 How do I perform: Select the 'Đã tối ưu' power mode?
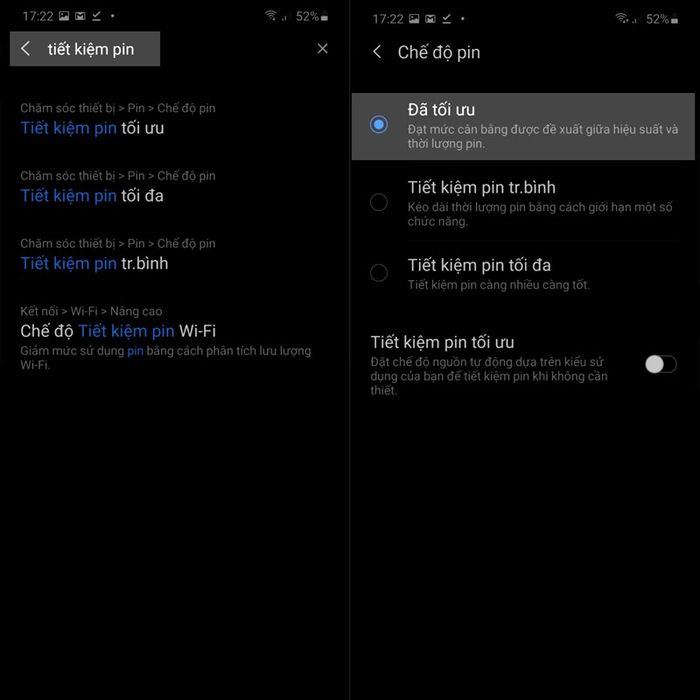(379, 125)
